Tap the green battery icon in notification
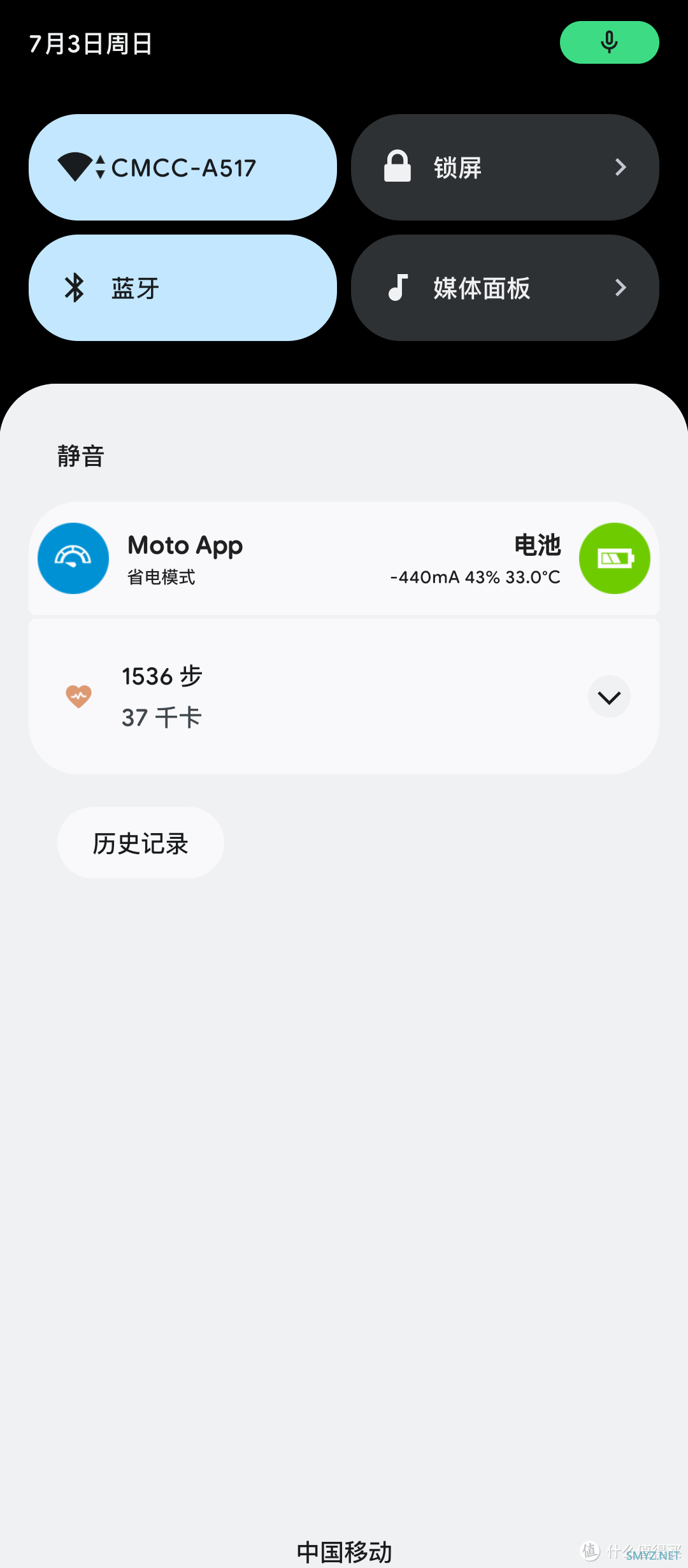Image resolution: width=688 pixels, height=1568 pixels. point(614,558)
